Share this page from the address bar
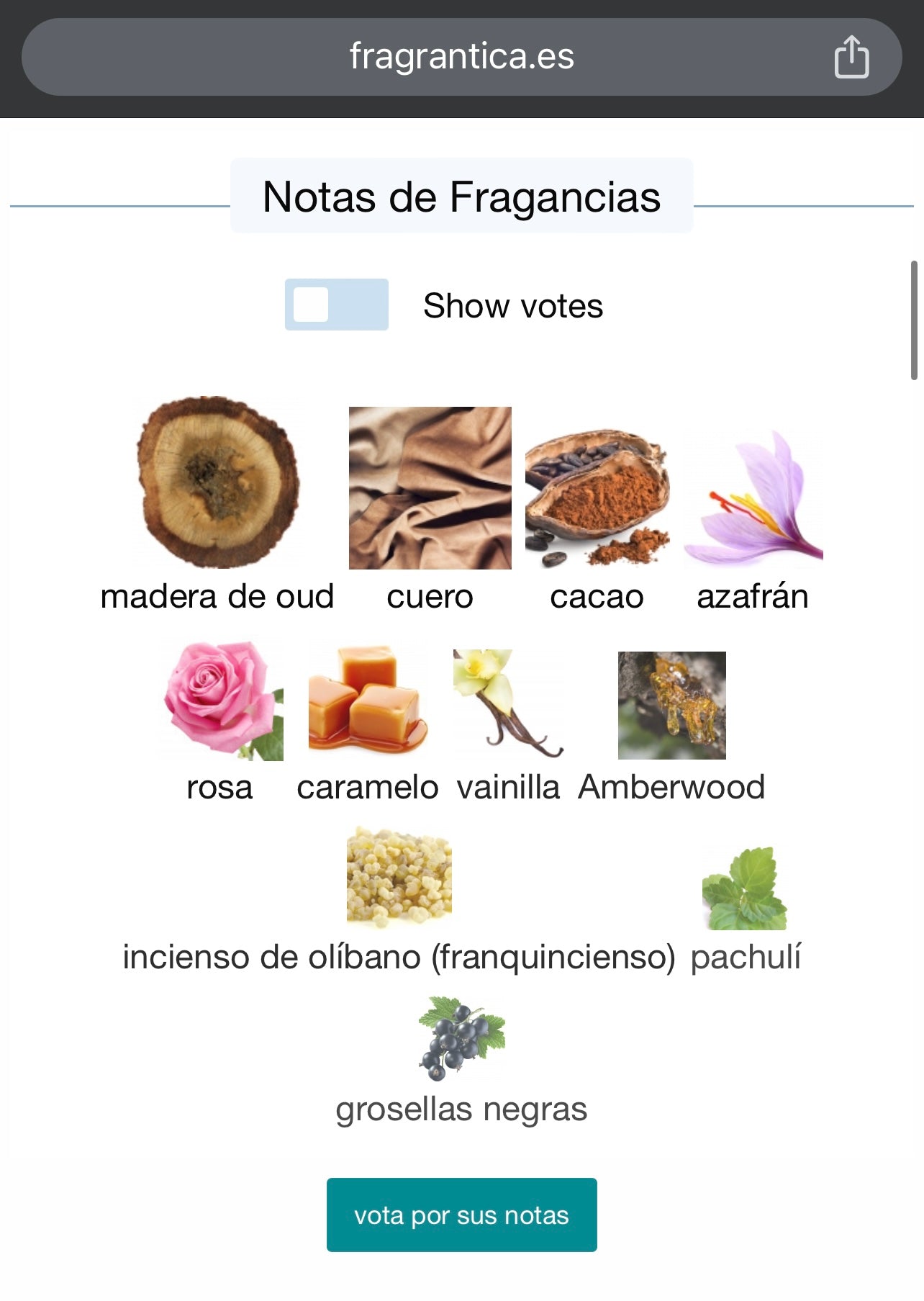Image resolution: width=924 pixels, height=1301 pixels. pos(851,57)
